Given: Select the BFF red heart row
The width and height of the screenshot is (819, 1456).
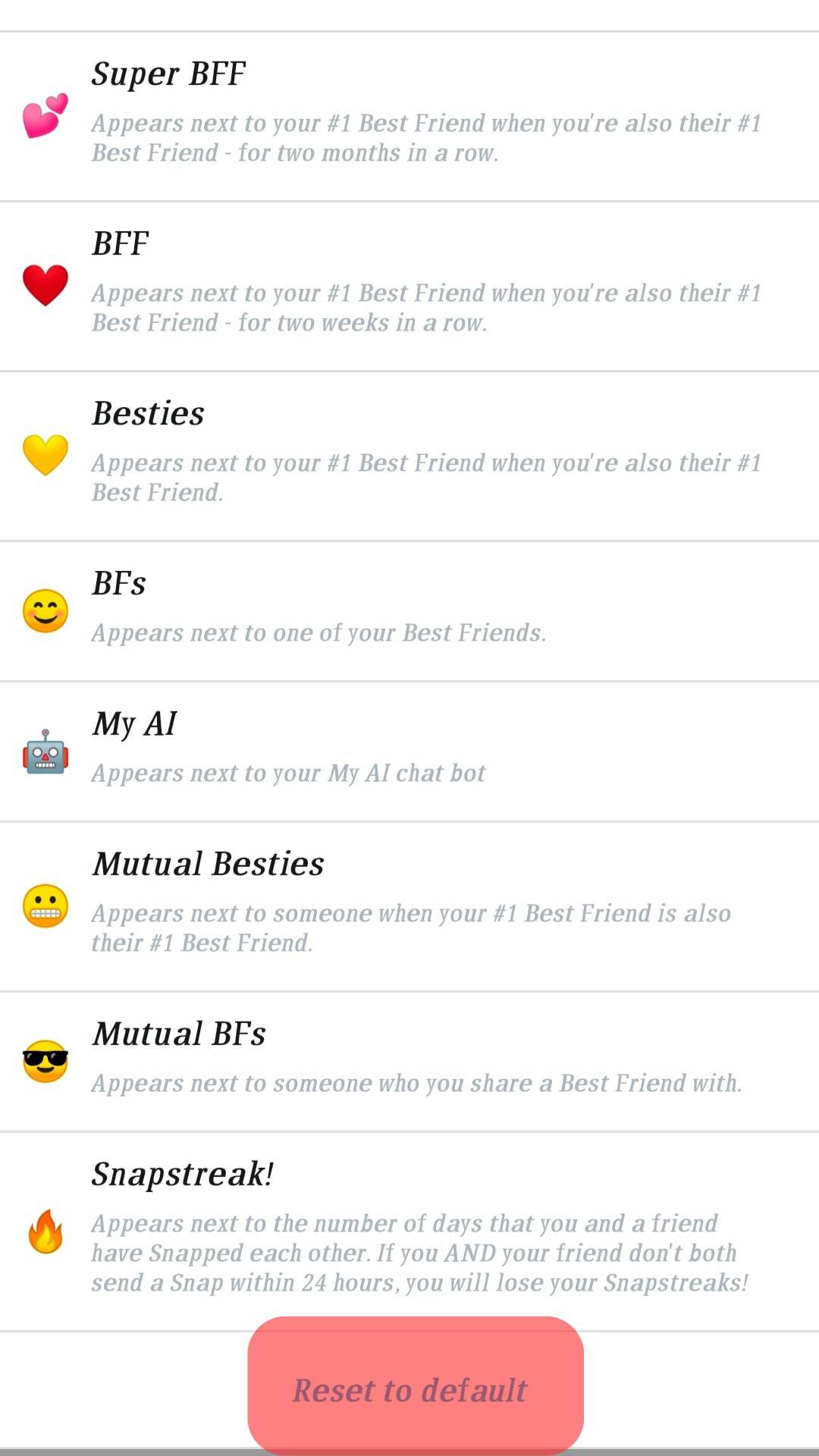Looking at the screenshot, I should point(409,286).
